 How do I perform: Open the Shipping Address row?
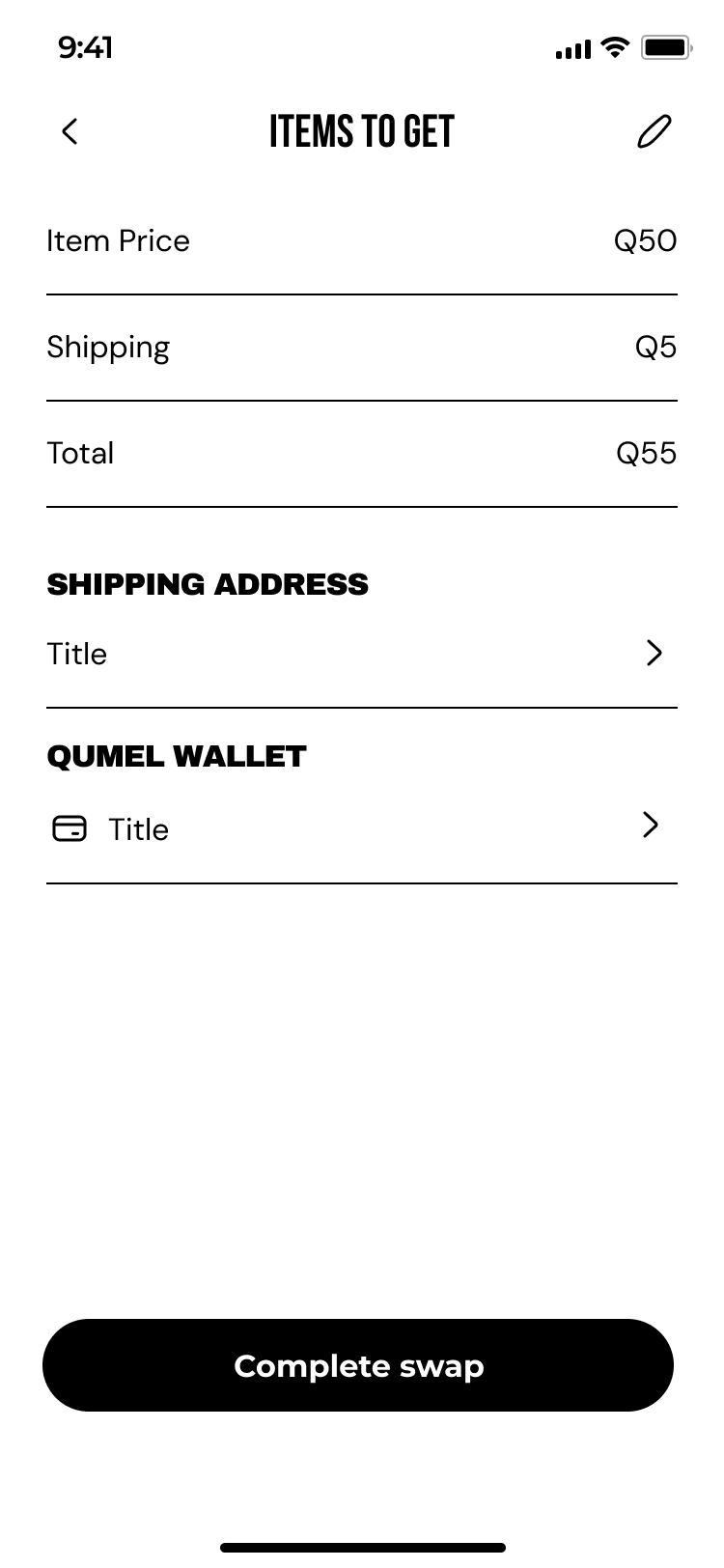coord(361,654)
